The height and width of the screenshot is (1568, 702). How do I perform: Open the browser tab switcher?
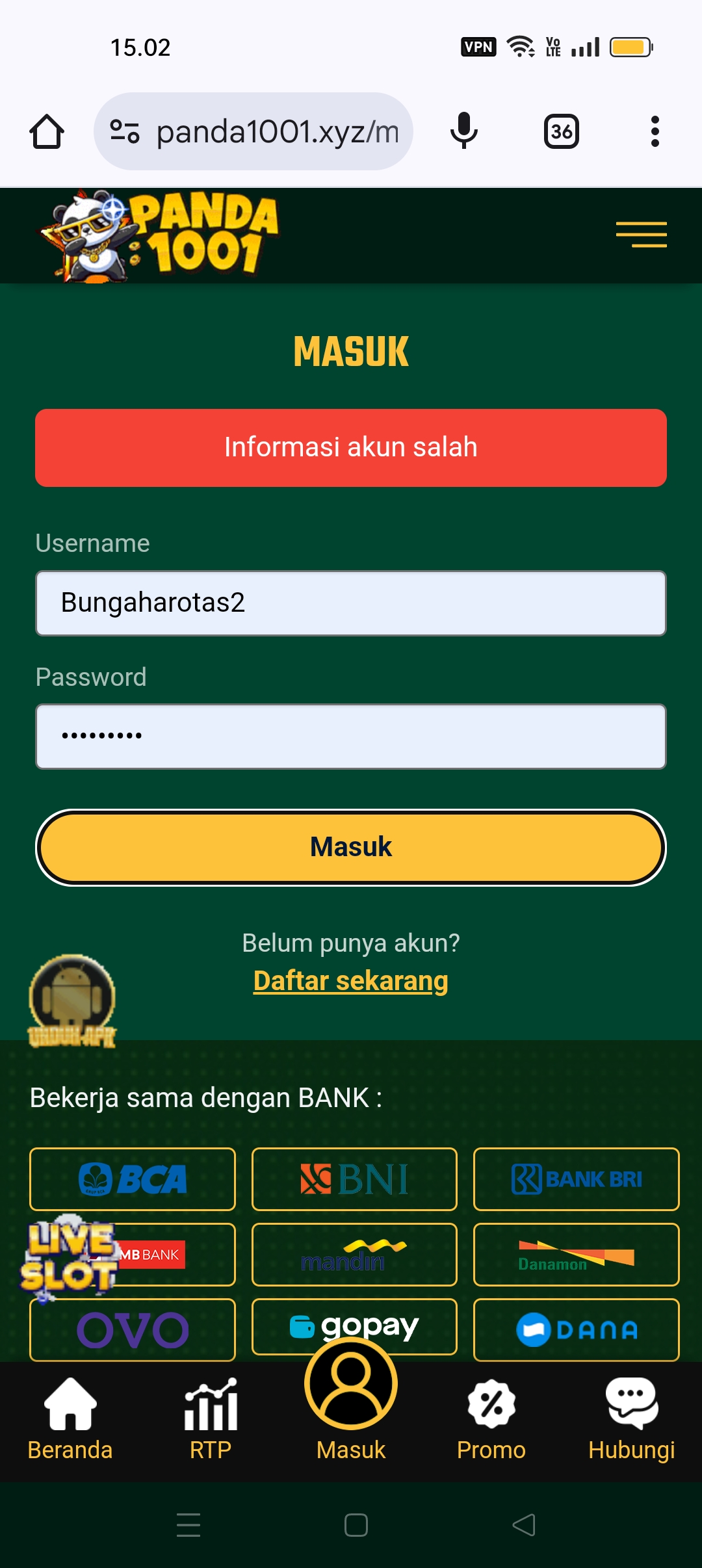click(x=562, y=131)
